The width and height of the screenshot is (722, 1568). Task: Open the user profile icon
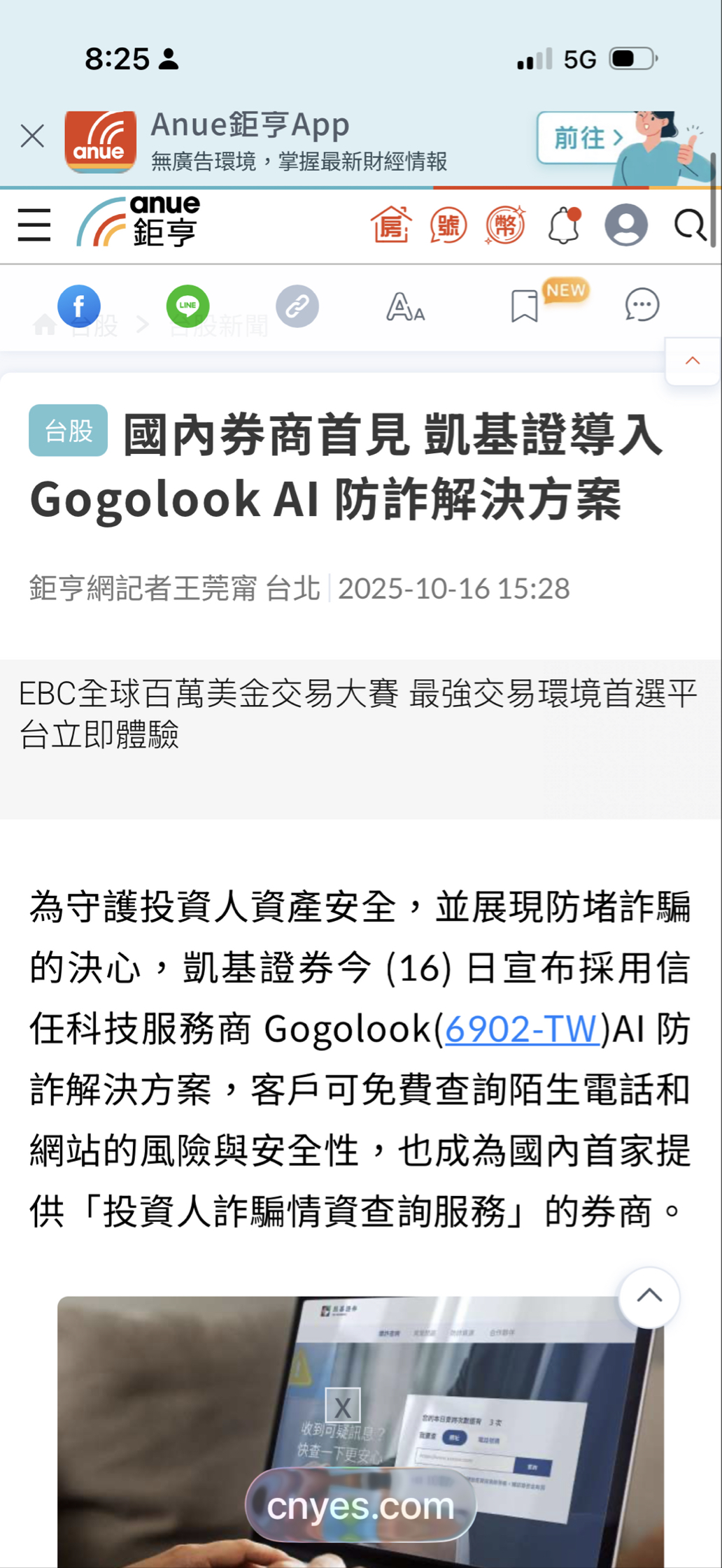[625, 225]
